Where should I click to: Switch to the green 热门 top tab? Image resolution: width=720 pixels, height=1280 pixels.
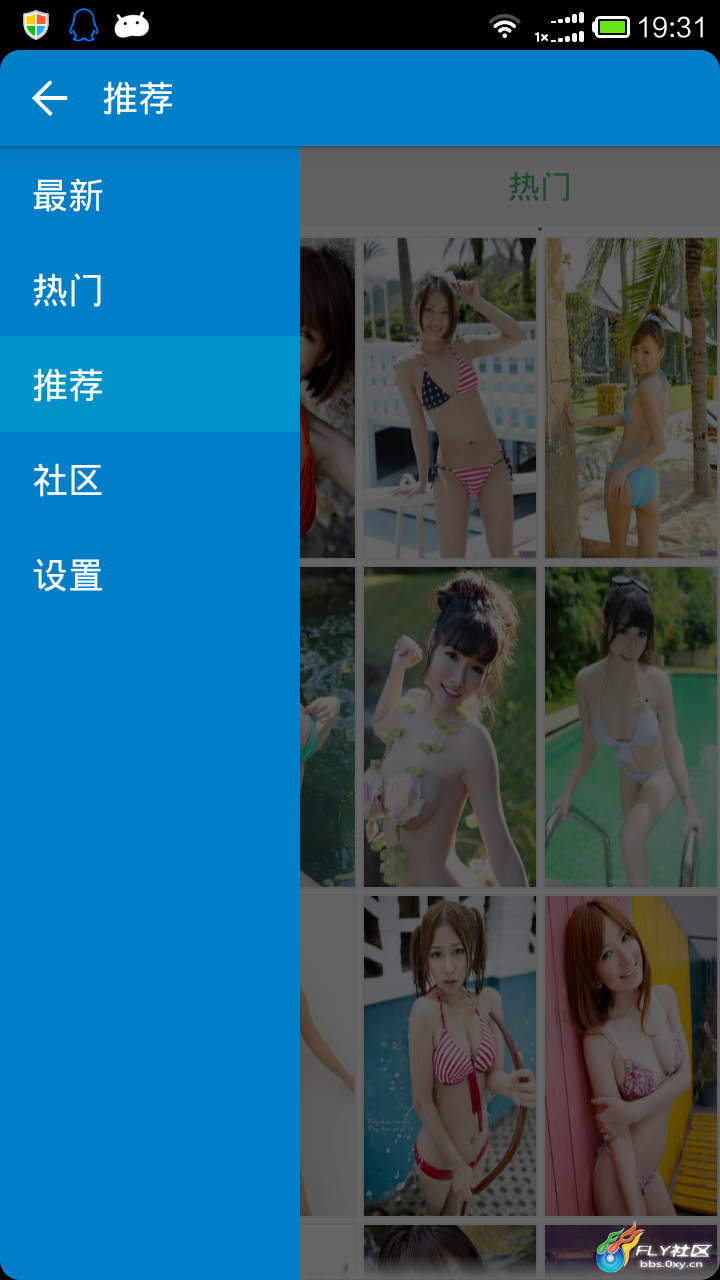click(x=539, y=186)
